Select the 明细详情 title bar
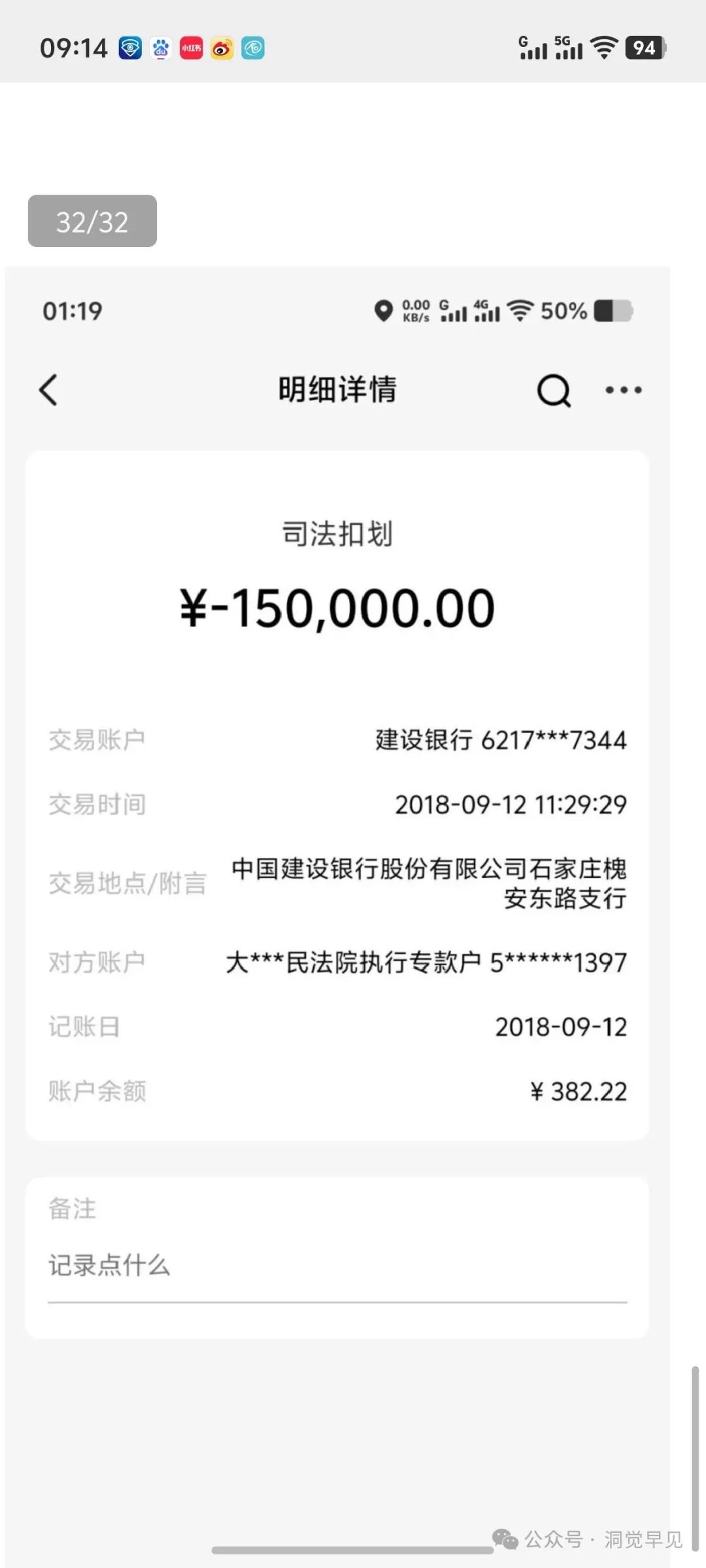 pyautogui.click(x=337, y=389)
